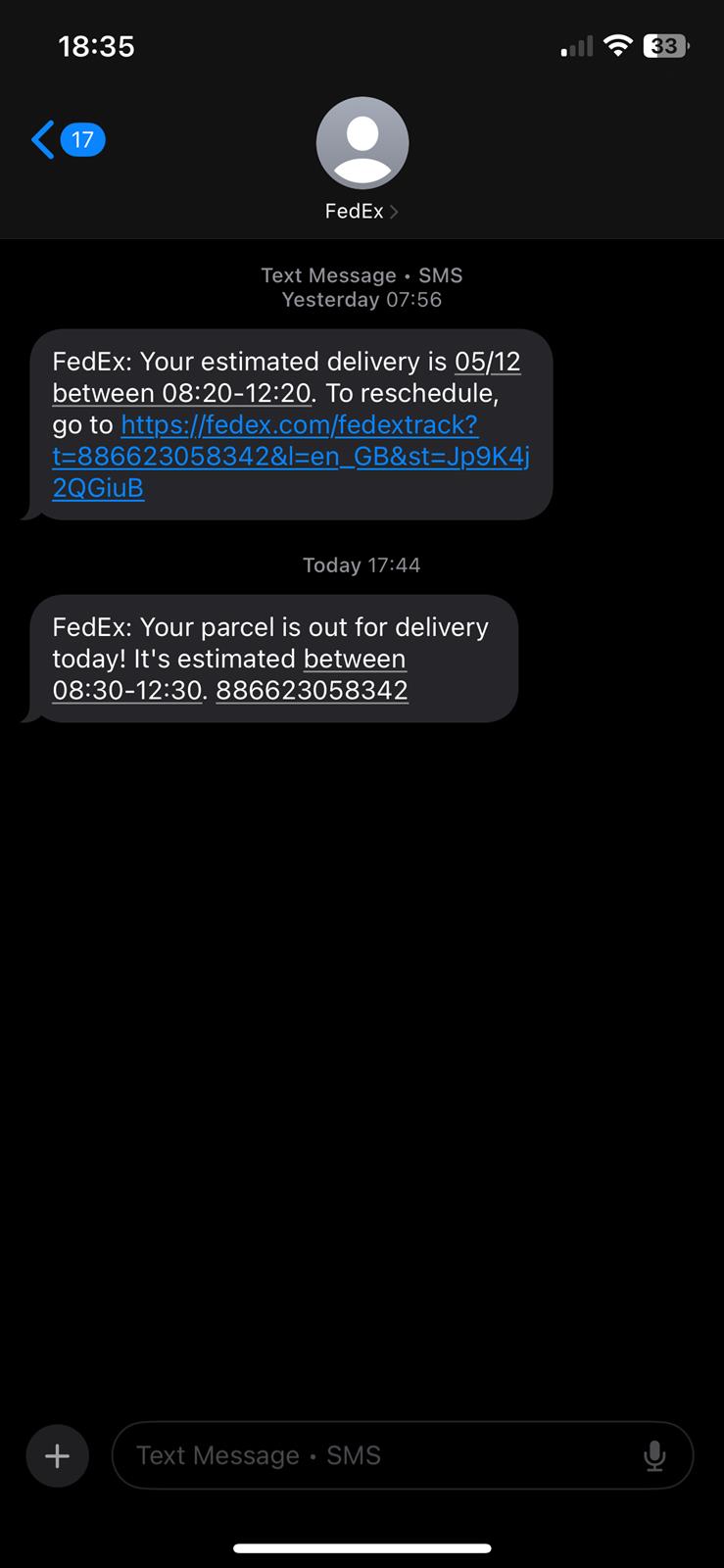Start dictation with the microphone icon
The width and height of the screenshot is (724, 1568).
point(654,1456)
